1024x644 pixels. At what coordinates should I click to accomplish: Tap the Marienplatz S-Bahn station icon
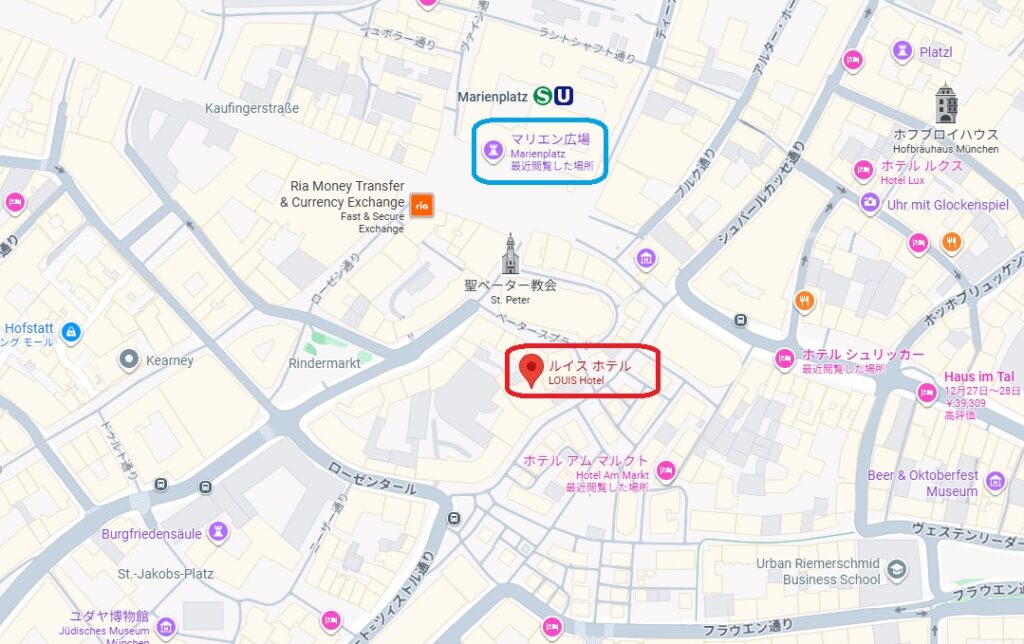tap(543, 96)
